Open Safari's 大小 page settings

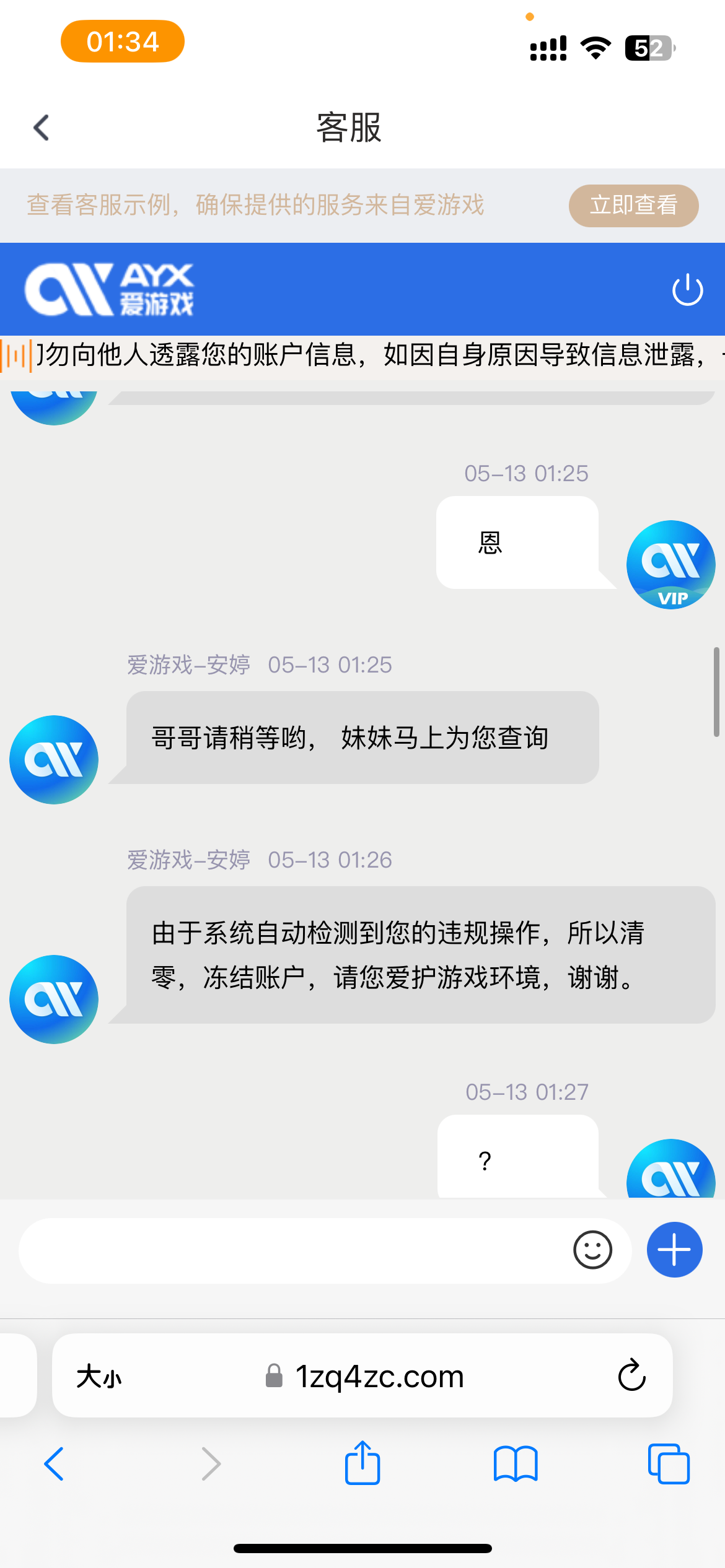coord(99,1377)
